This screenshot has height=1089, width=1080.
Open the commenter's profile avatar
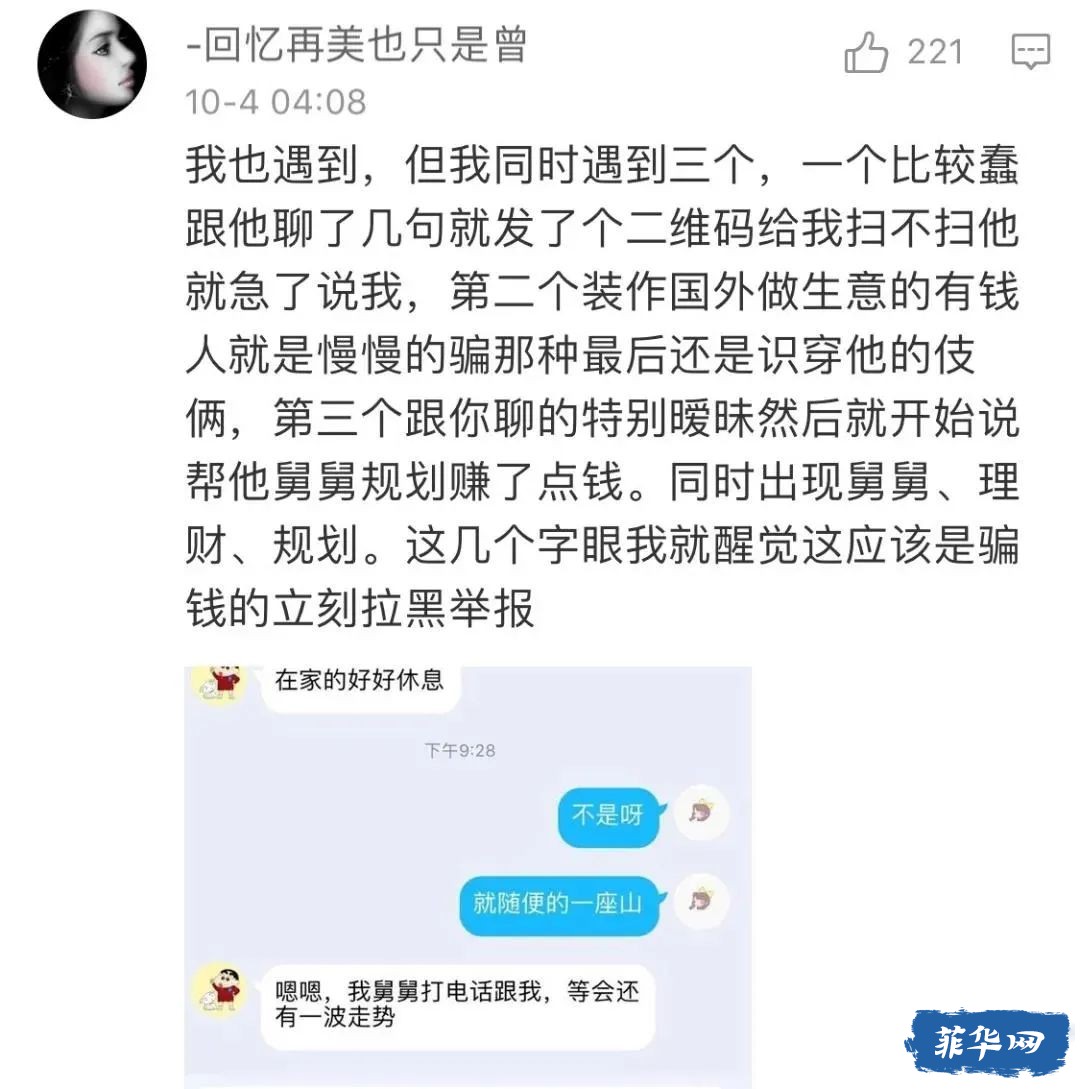coord(92,64)
